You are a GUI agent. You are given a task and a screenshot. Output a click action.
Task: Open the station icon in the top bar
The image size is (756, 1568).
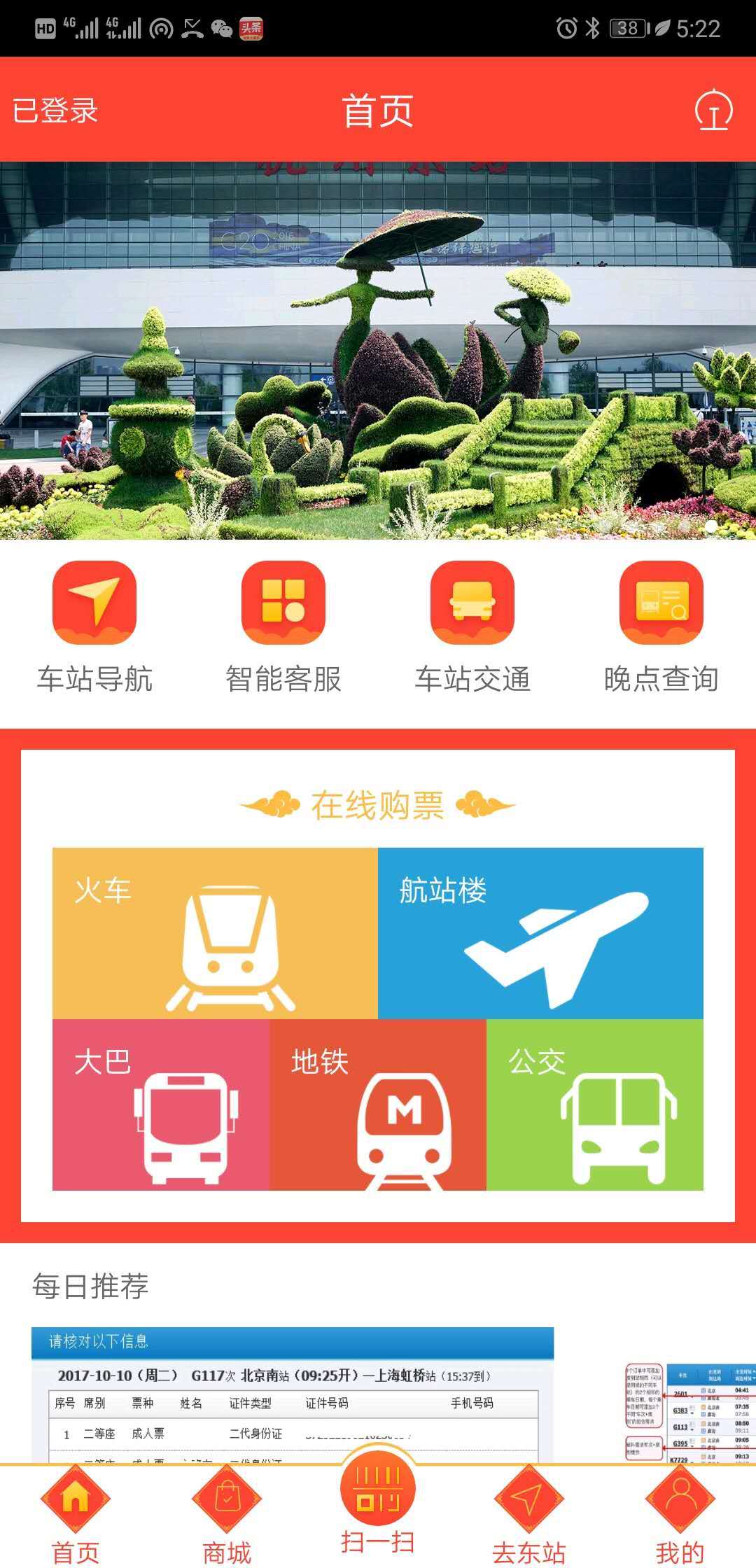[x=713, y=110]
